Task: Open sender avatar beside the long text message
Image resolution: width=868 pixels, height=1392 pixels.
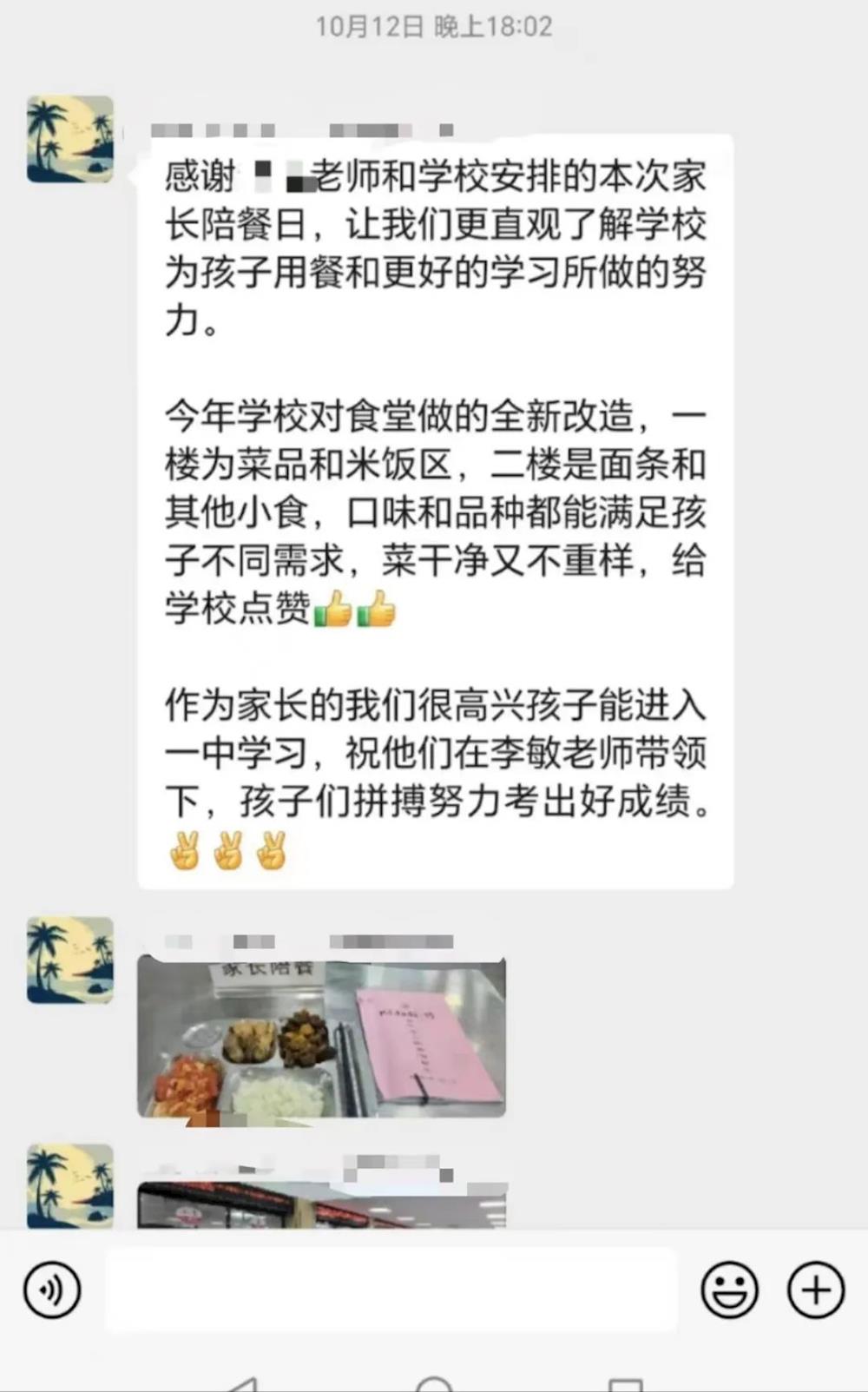Action: 70,139
